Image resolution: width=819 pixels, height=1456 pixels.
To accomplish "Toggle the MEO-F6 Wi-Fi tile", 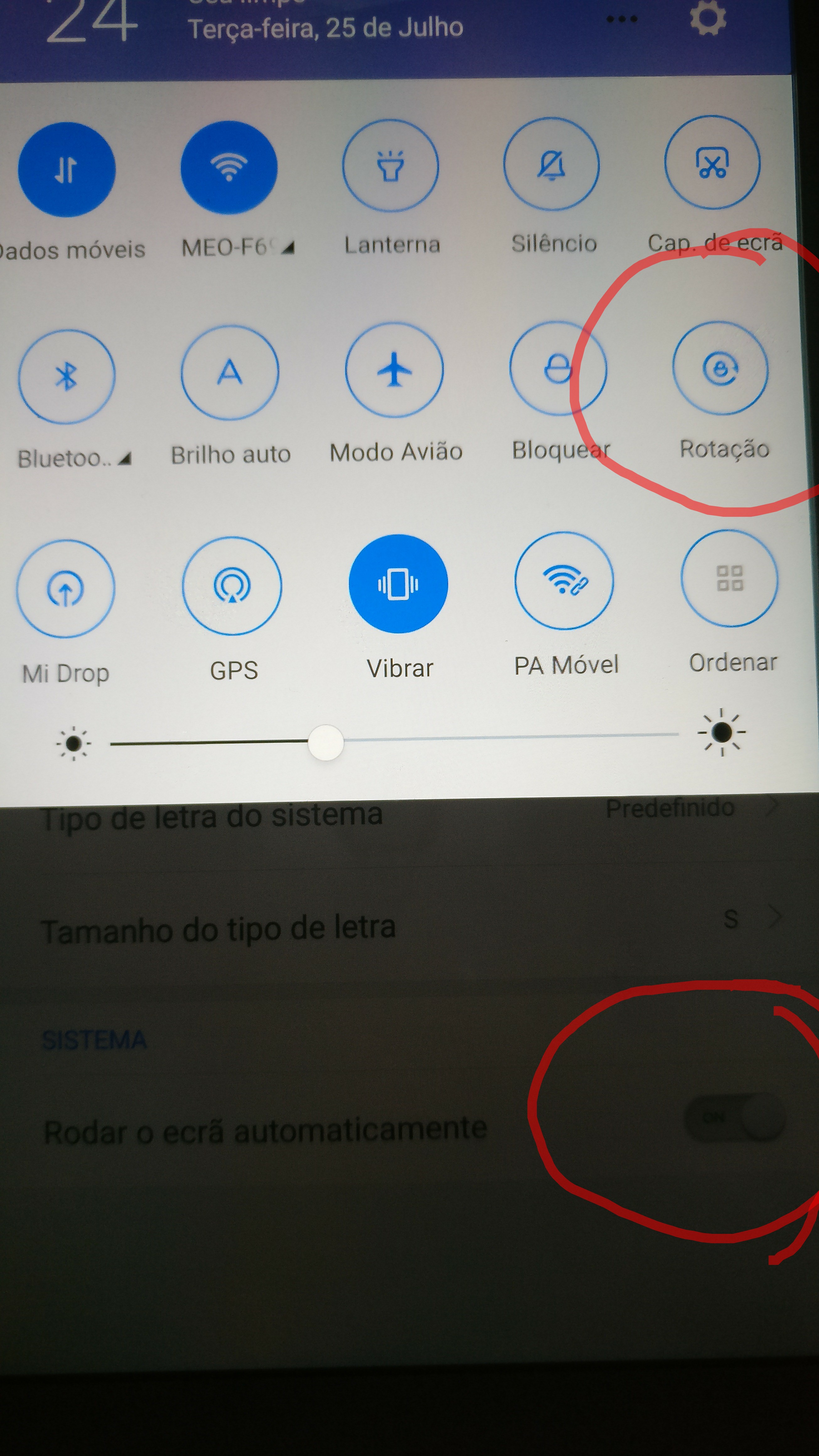I will pos(229,168).
